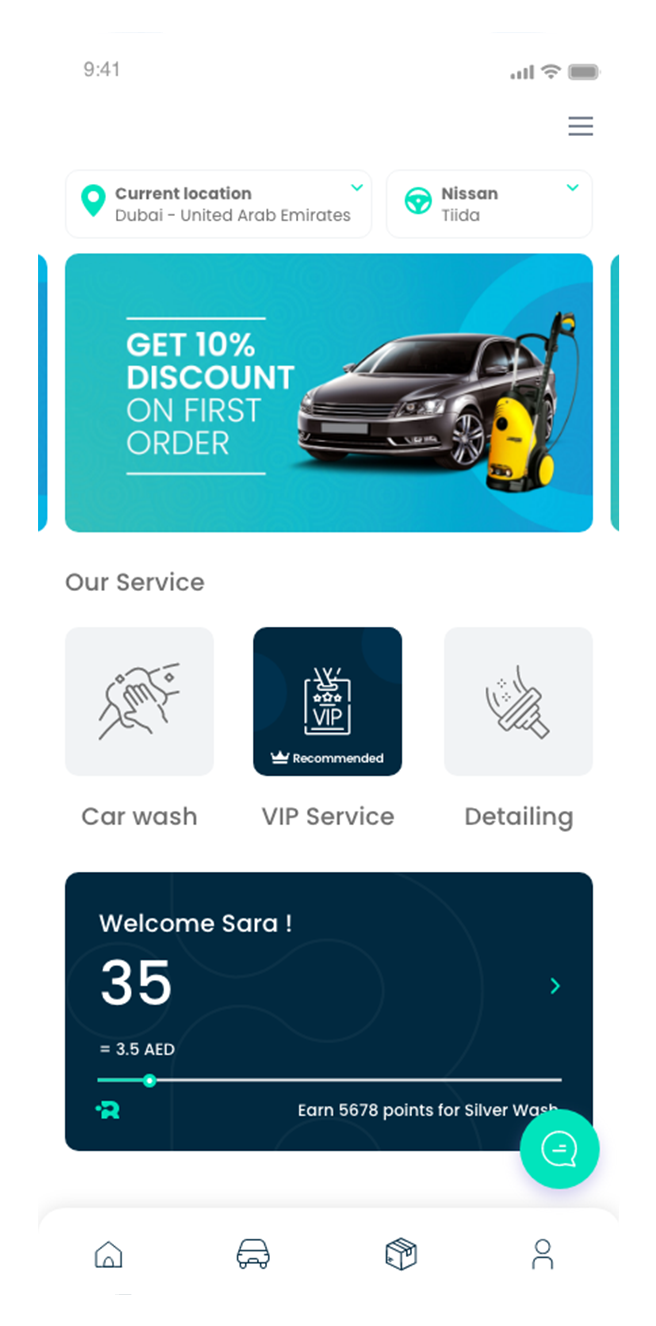Open the 10% discount banner
656x1326 pixels.
click(x=328, y=392)
